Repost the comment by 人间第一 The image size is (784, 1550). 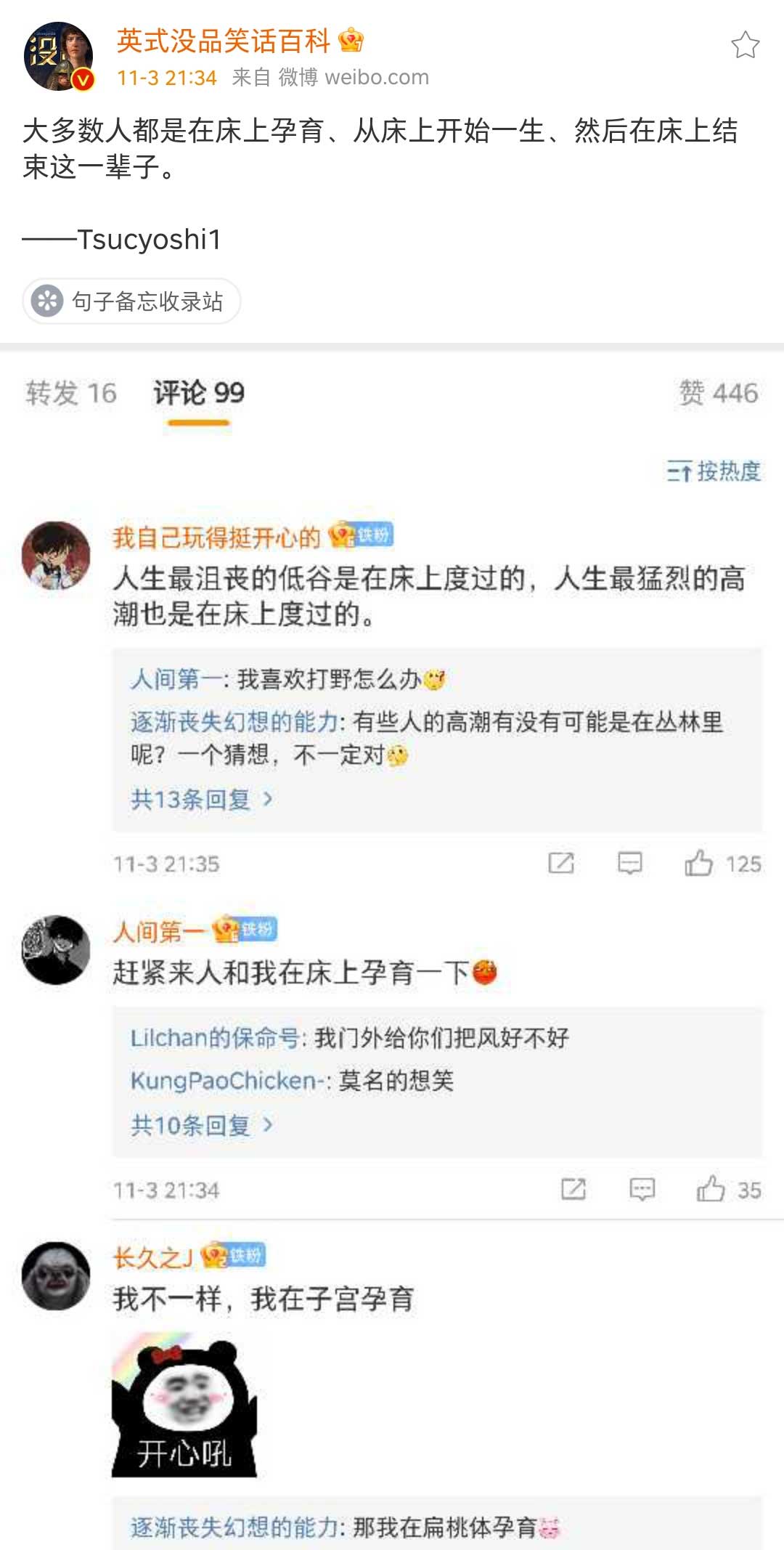(573, 1190)
